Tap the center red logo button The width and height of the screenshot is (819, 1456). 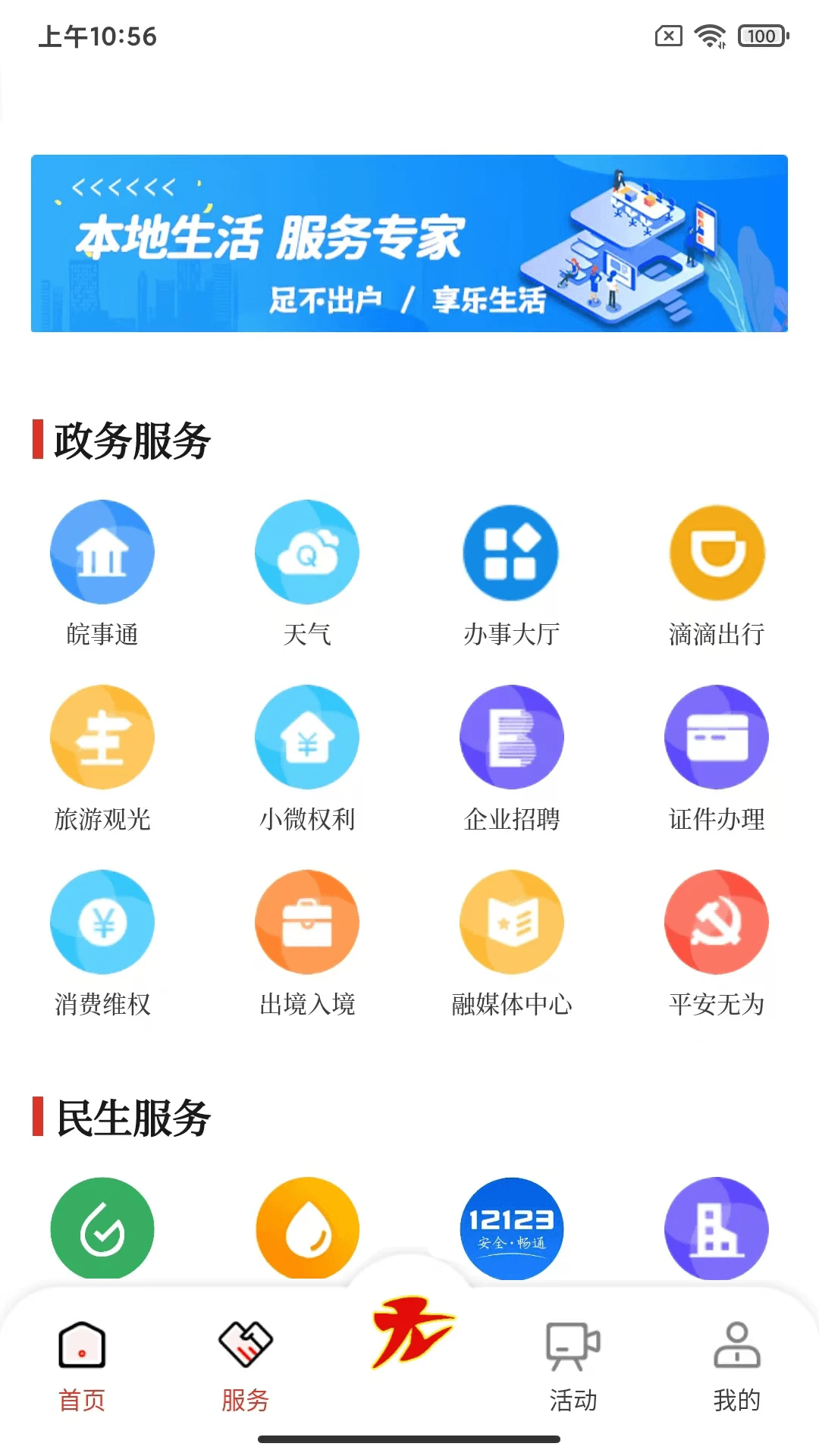point(409,1338)
